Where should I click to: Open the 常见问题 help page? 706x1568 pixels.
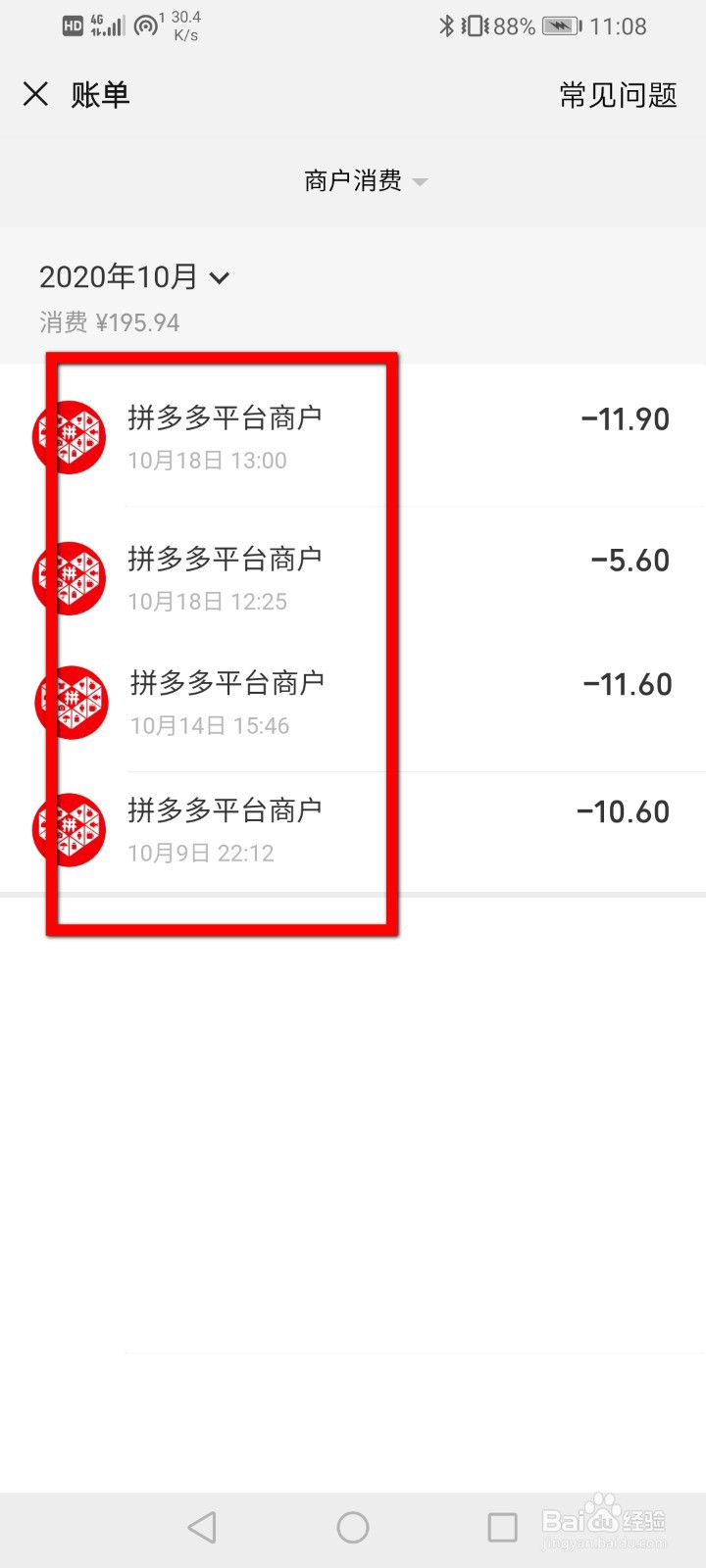coord(617,95)
